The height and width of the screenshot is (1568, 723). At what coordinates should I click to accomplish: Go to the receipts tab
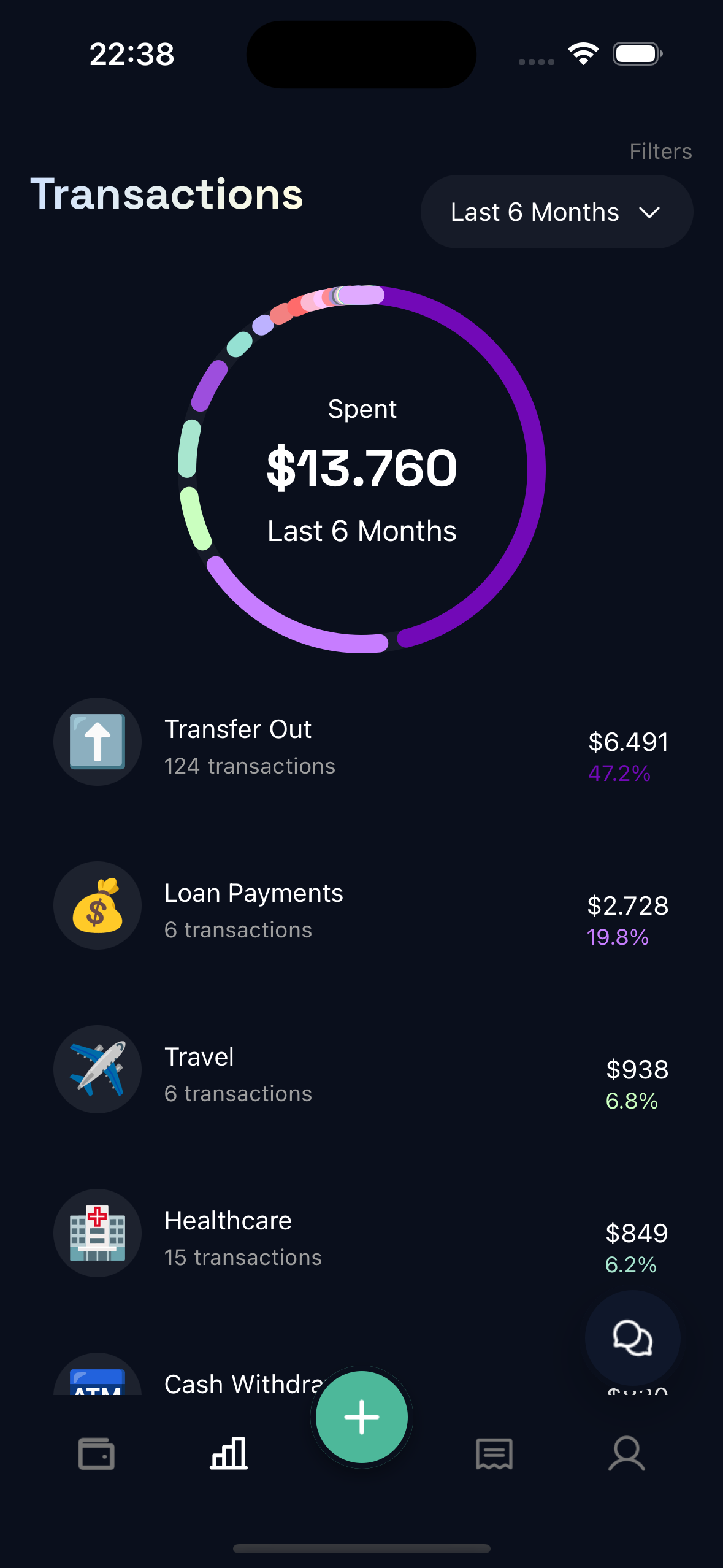(494, 1454)
